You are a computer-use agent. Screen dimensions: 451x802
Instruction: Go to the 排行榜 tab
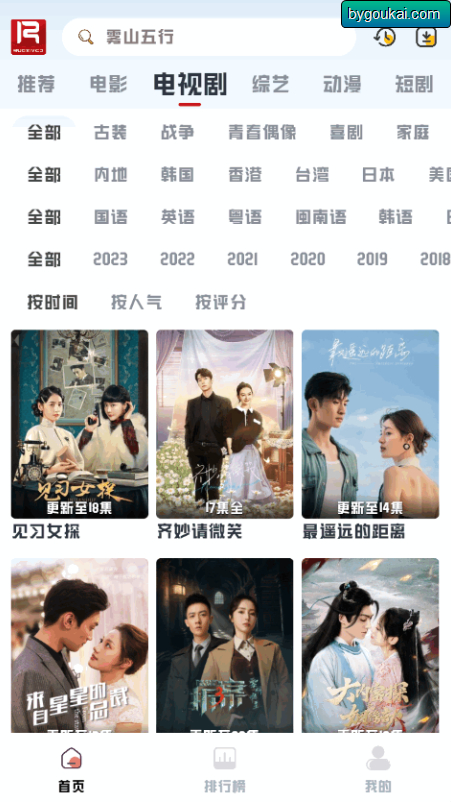[x=225, y=769]
